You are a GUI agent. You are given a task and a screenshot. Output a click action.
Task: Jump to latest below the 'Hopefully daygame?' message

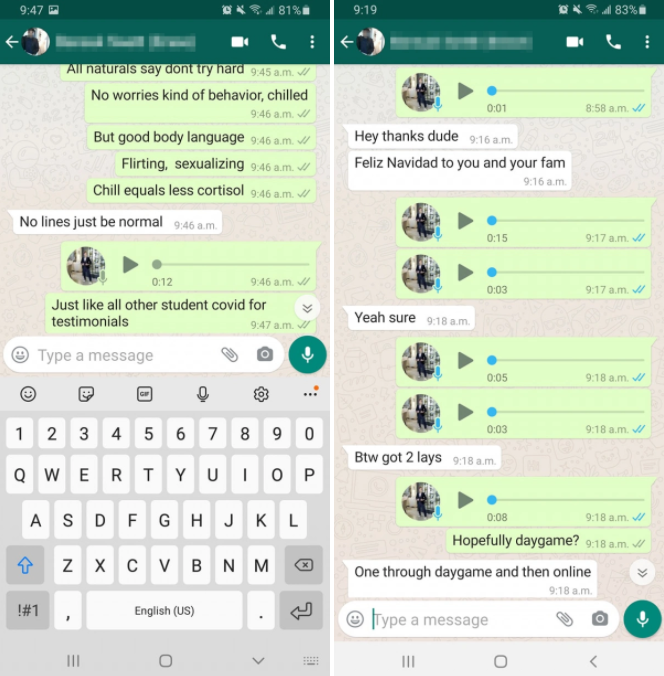click(x=643, y=572)
